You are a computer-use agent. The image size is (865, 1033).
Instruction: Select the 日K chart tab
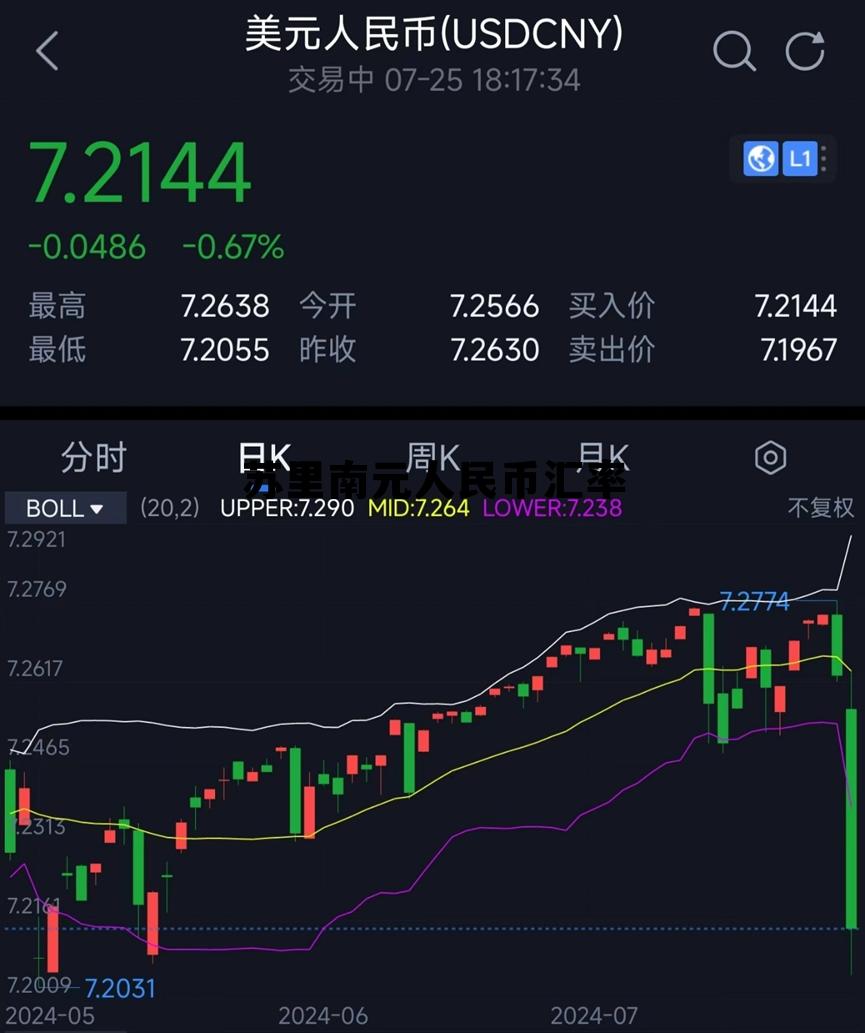[264, 458]
